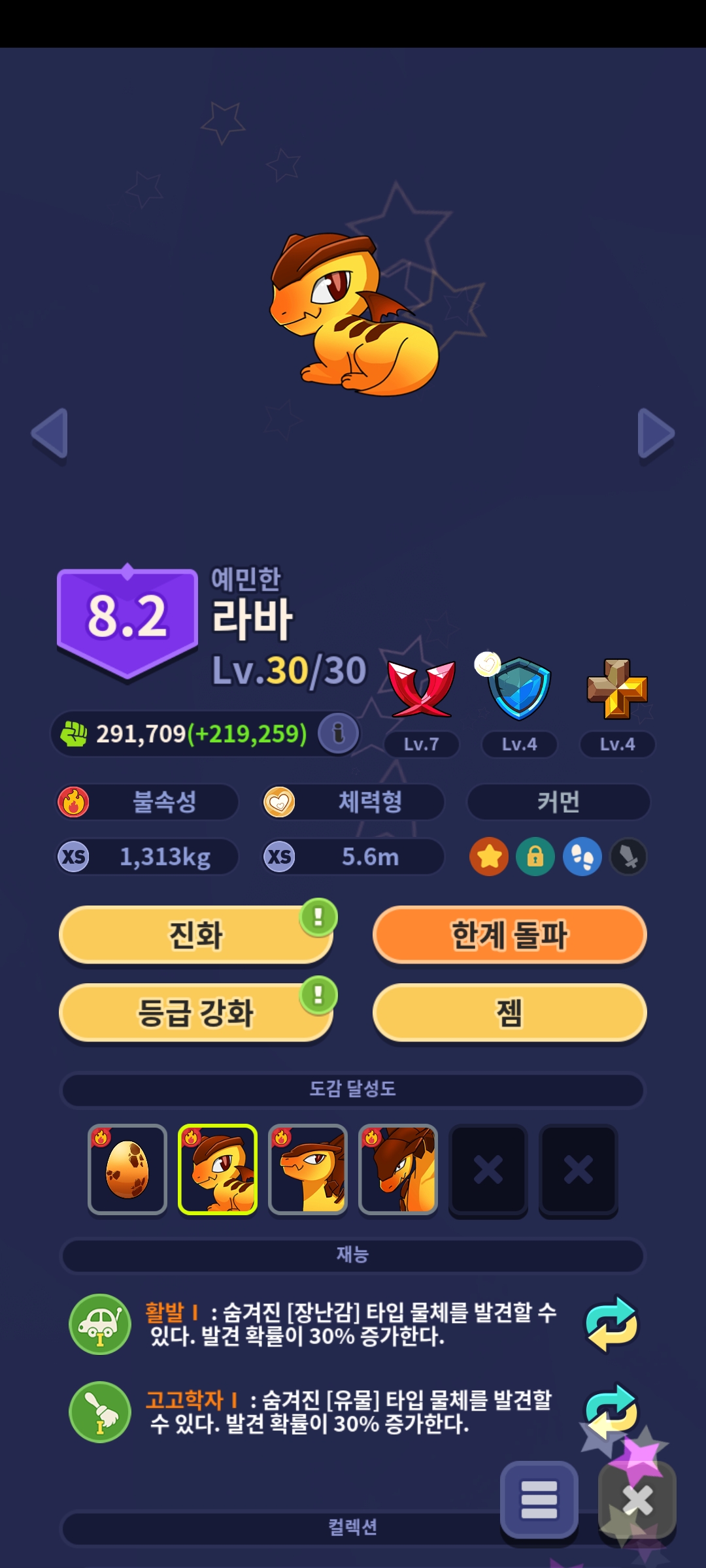The width and height of the screenshot is (706, 1568).
Task: Tap the 진화 button
Action: point(196,934)
